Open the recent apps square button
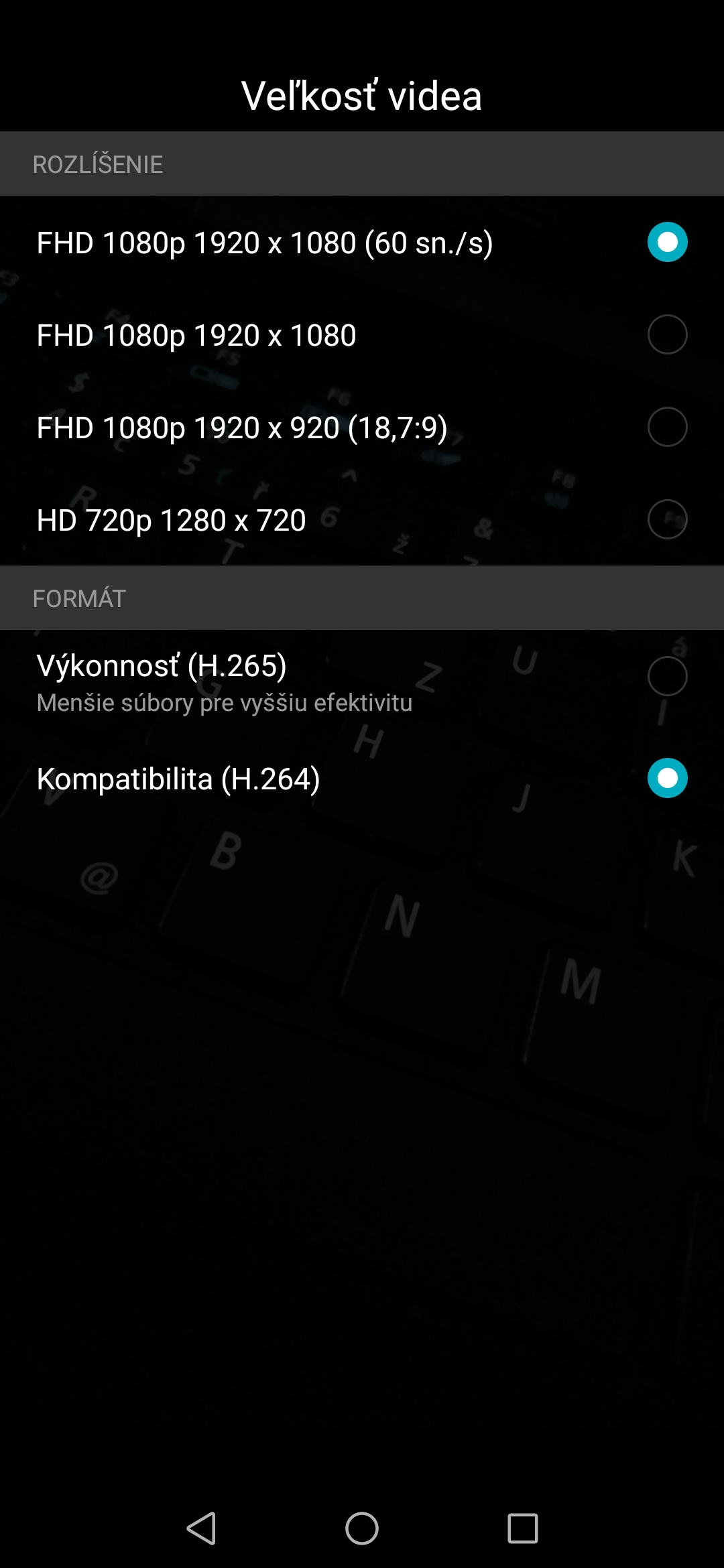The height and width of the screenshot is (1568, 724). coord(523,1528)
